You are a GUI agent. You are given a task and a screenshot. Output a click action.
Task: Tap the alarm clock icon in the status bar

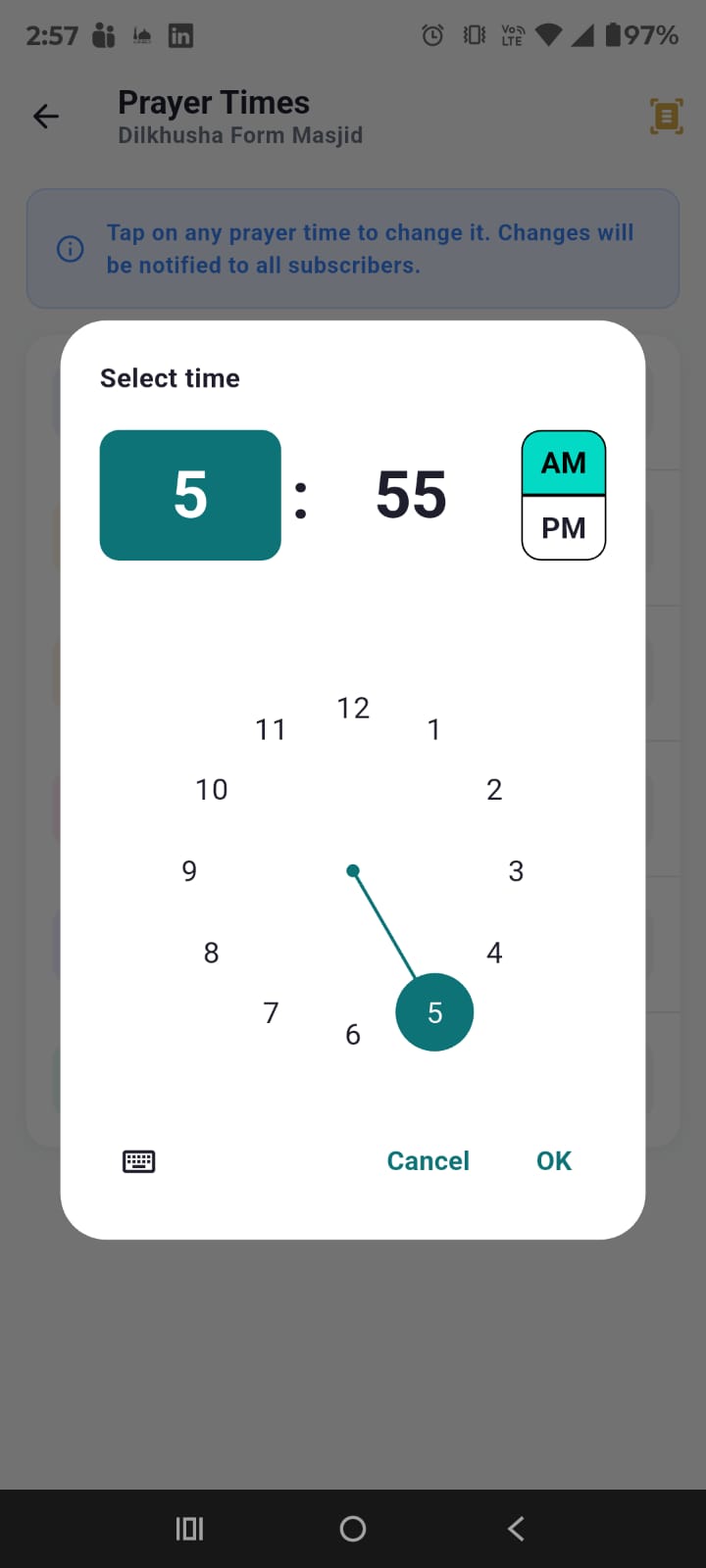432,34
